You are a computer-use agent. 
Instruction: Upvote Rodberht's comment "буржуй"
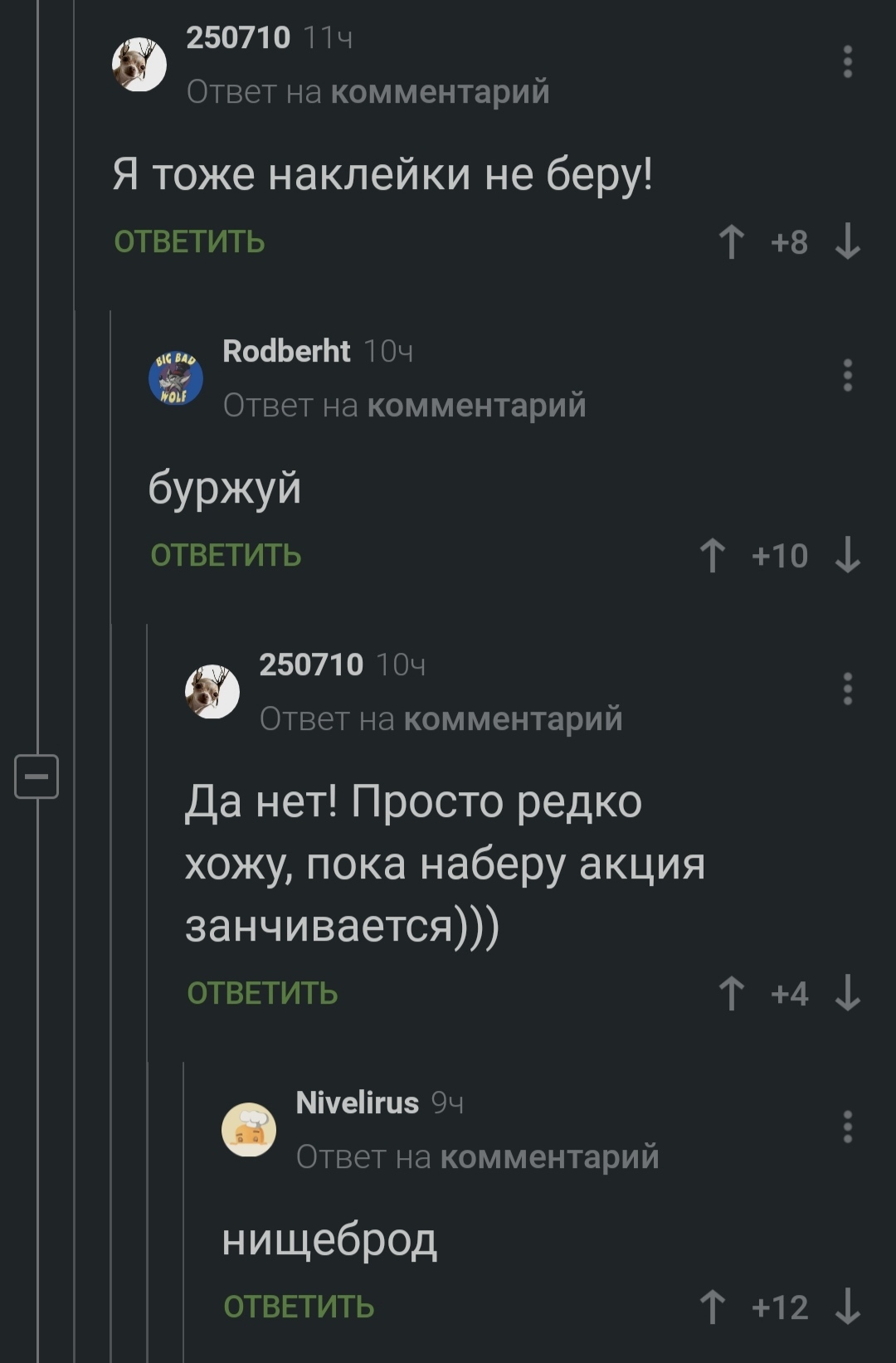[712, 555]
